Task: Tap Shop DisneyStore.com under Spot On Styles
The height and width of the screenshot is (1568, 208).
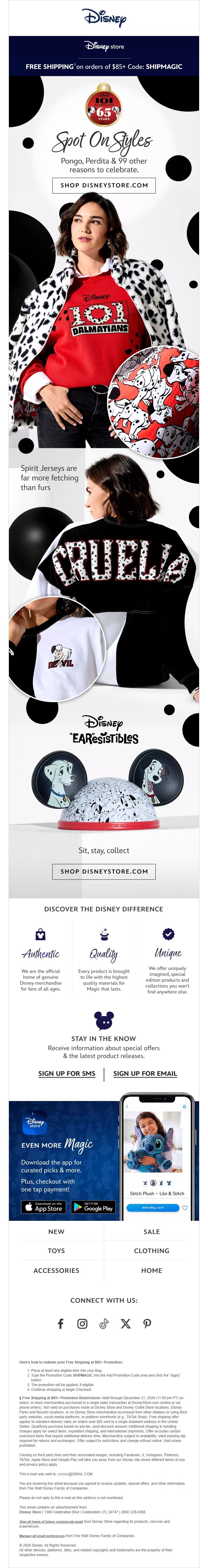Action: (104, 185)
